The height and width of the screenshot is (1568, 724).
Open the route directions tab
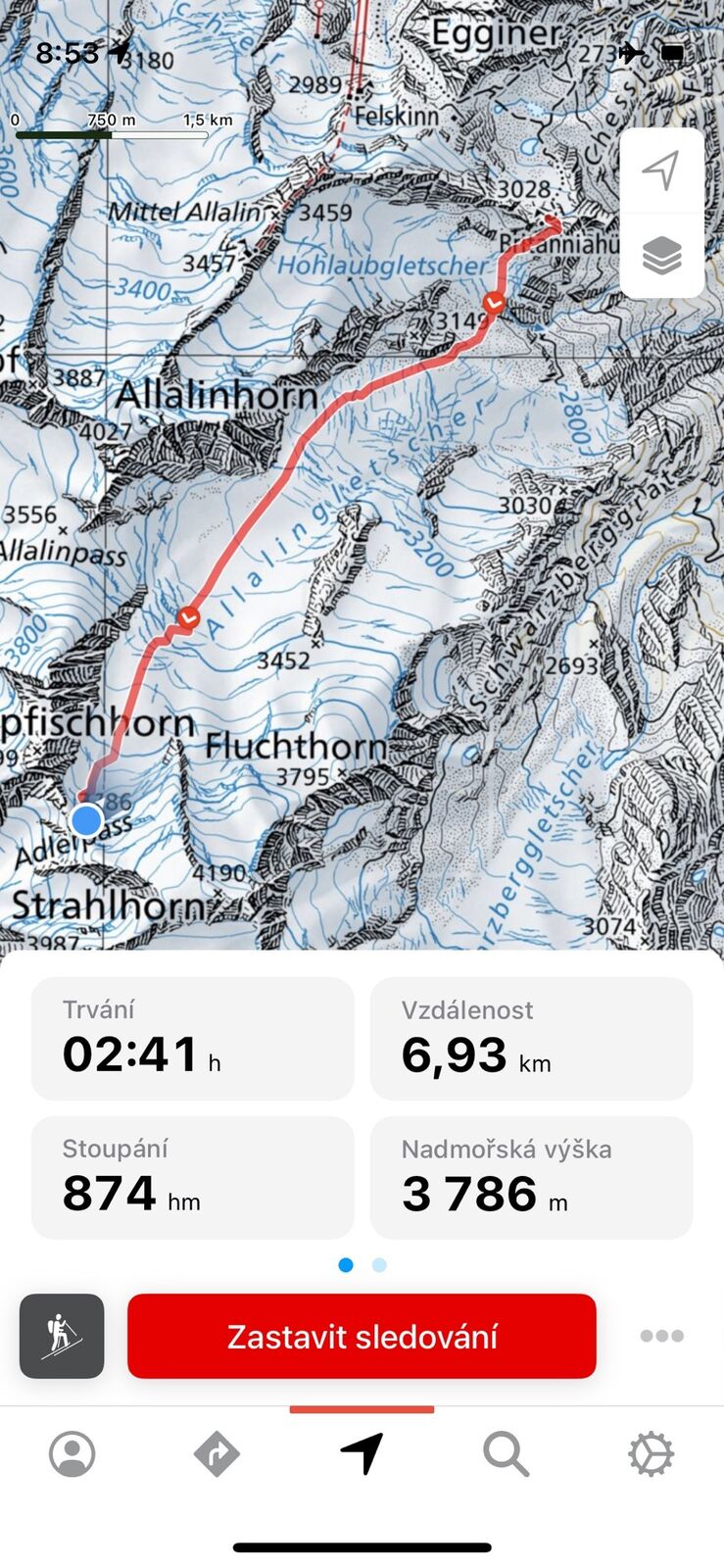tap(217, 1454)
